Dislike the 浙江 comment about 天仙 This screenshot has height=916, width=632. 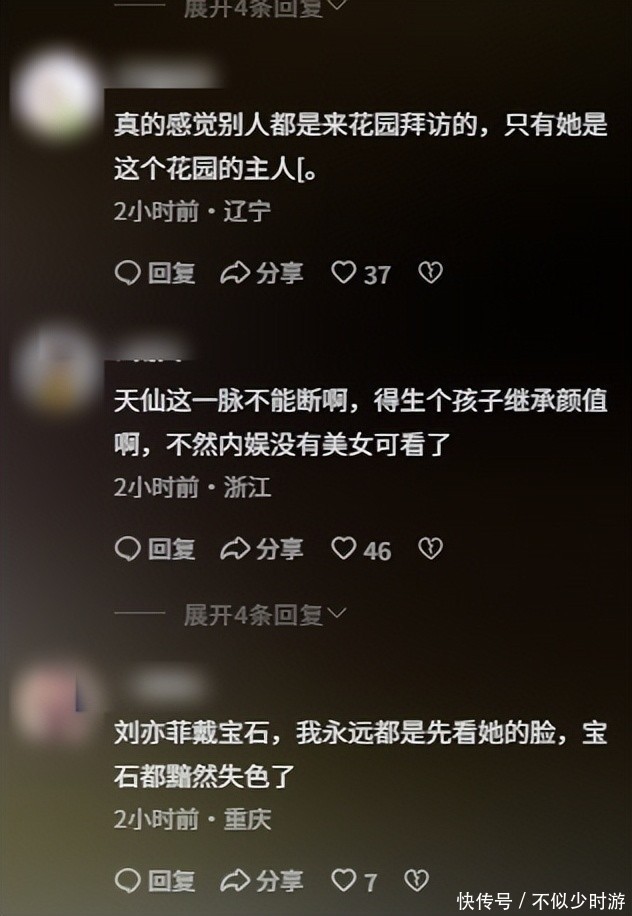click(430, 549)
